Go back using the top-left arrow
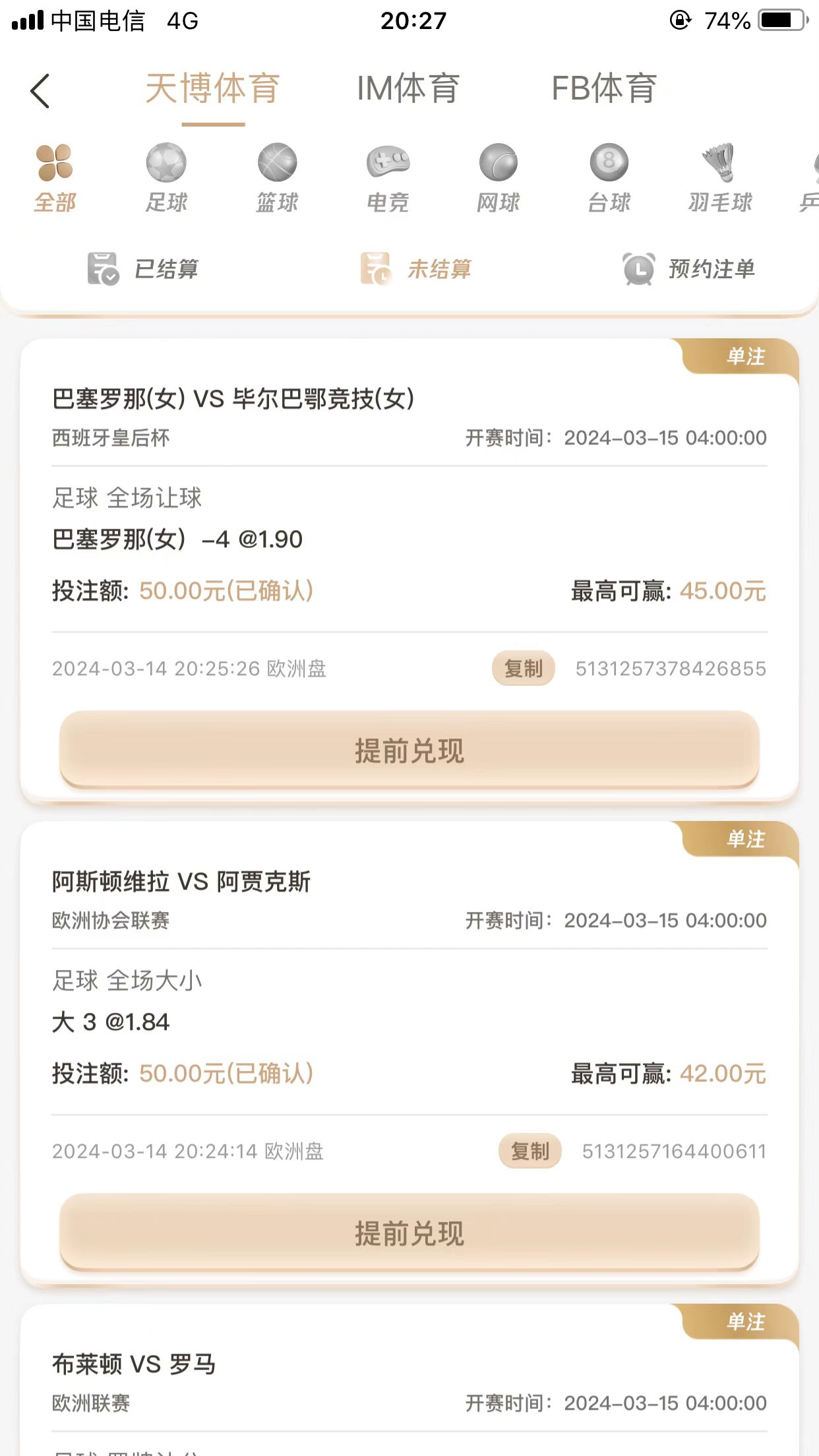 coord(40,90)
